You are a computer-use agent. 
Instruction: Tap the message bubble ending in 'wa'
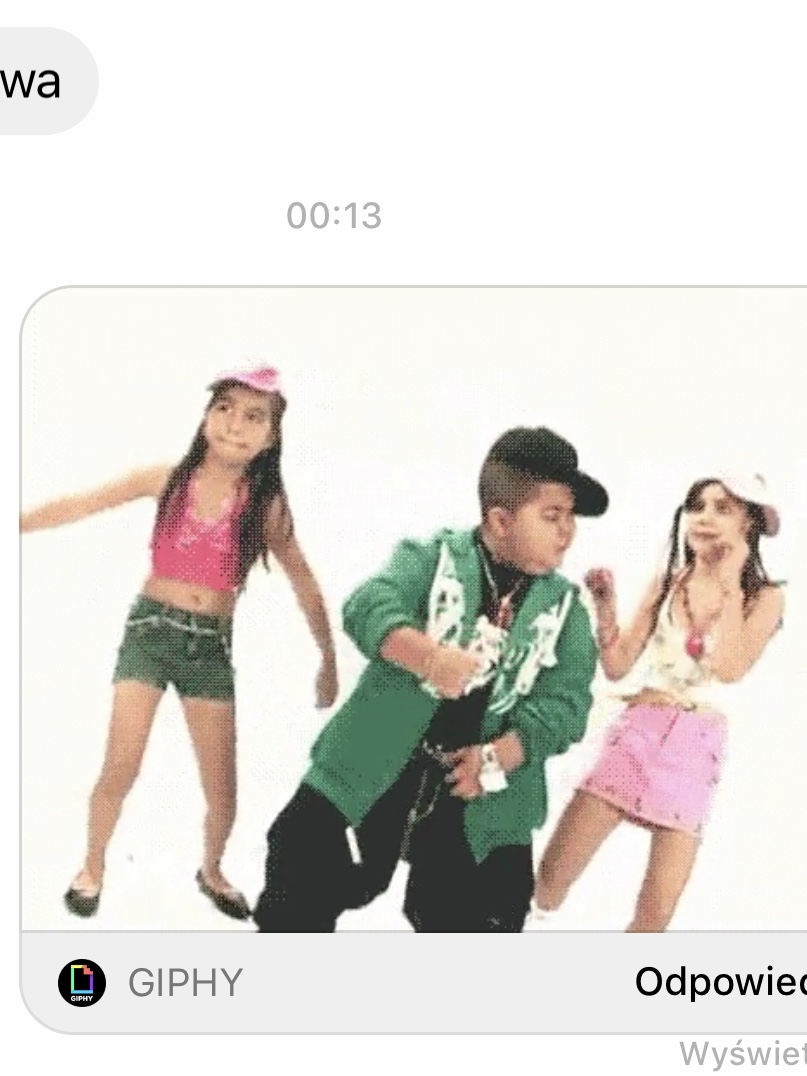(x=38, y=81)
